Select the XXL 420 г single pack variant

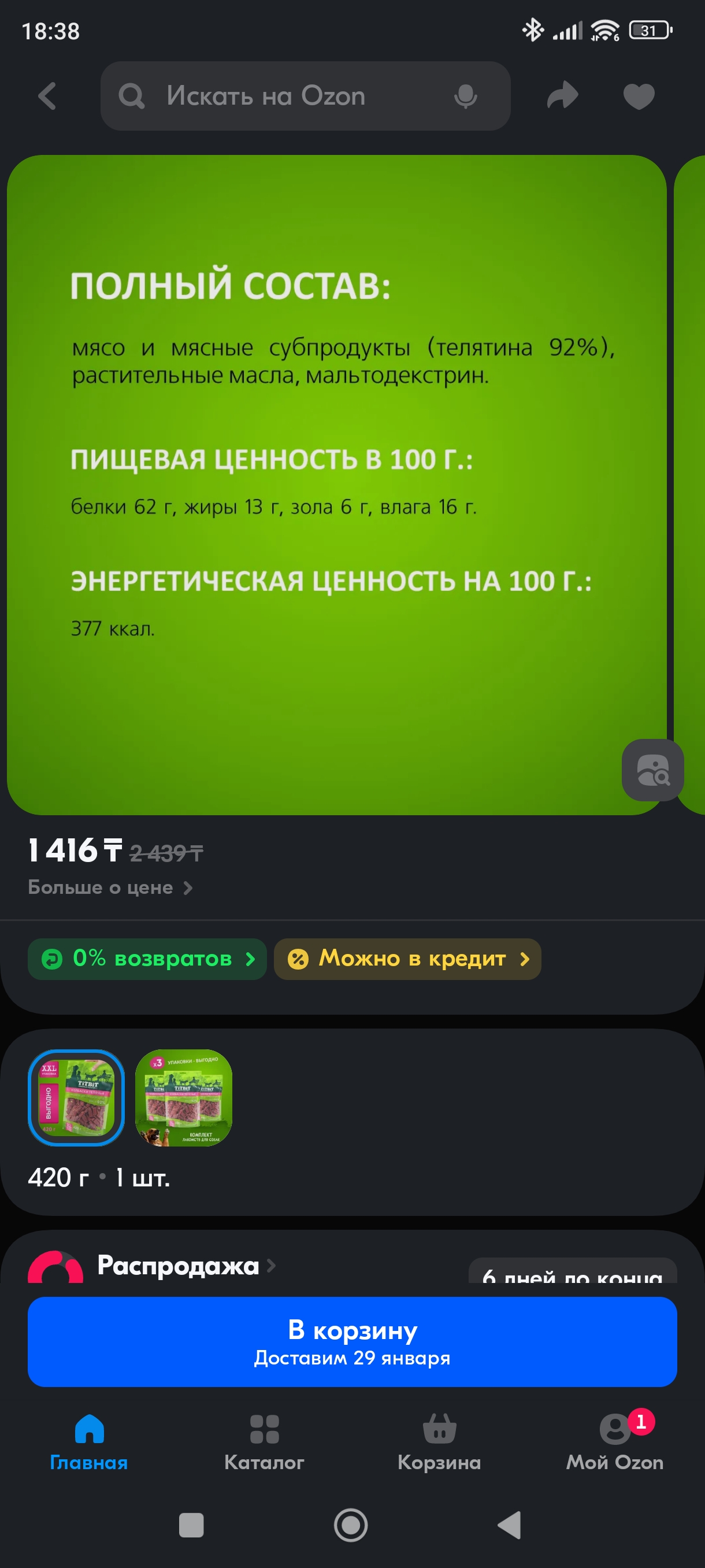pos(76,1097)
